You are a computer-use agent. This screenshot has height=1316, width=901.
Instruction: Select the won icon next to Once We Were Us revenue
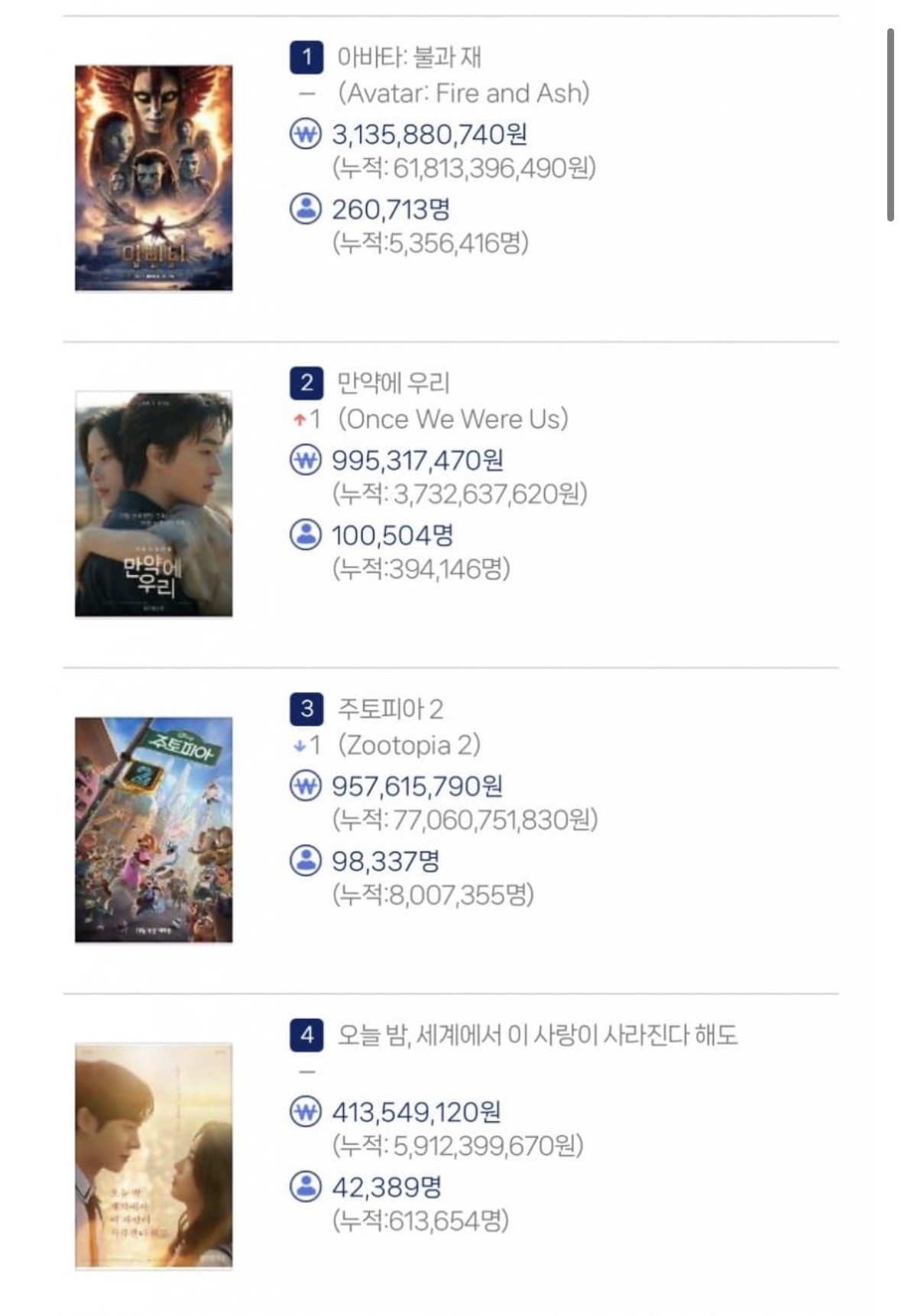[306, 461]
